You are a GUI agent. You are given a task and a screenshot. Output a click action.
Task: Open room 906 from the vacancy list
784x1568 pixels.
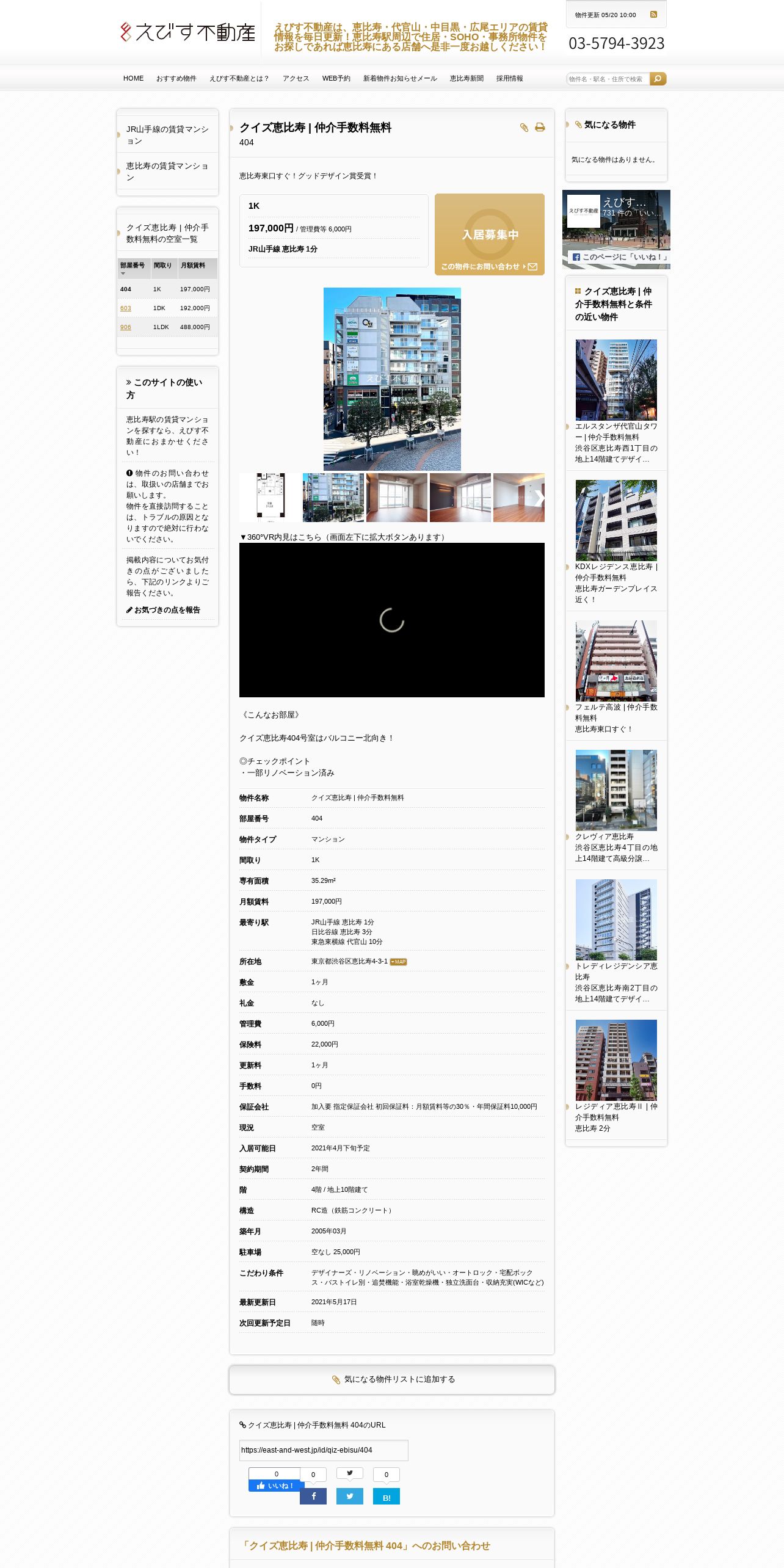coord(125,327)
